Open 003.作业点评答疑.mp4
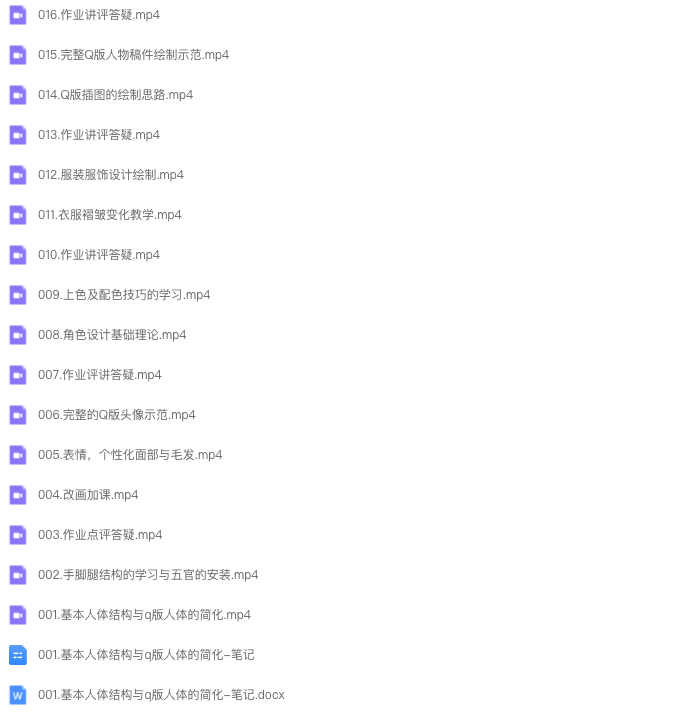The width and height of the screenshot is (686, 714). (x=100, y=535)
